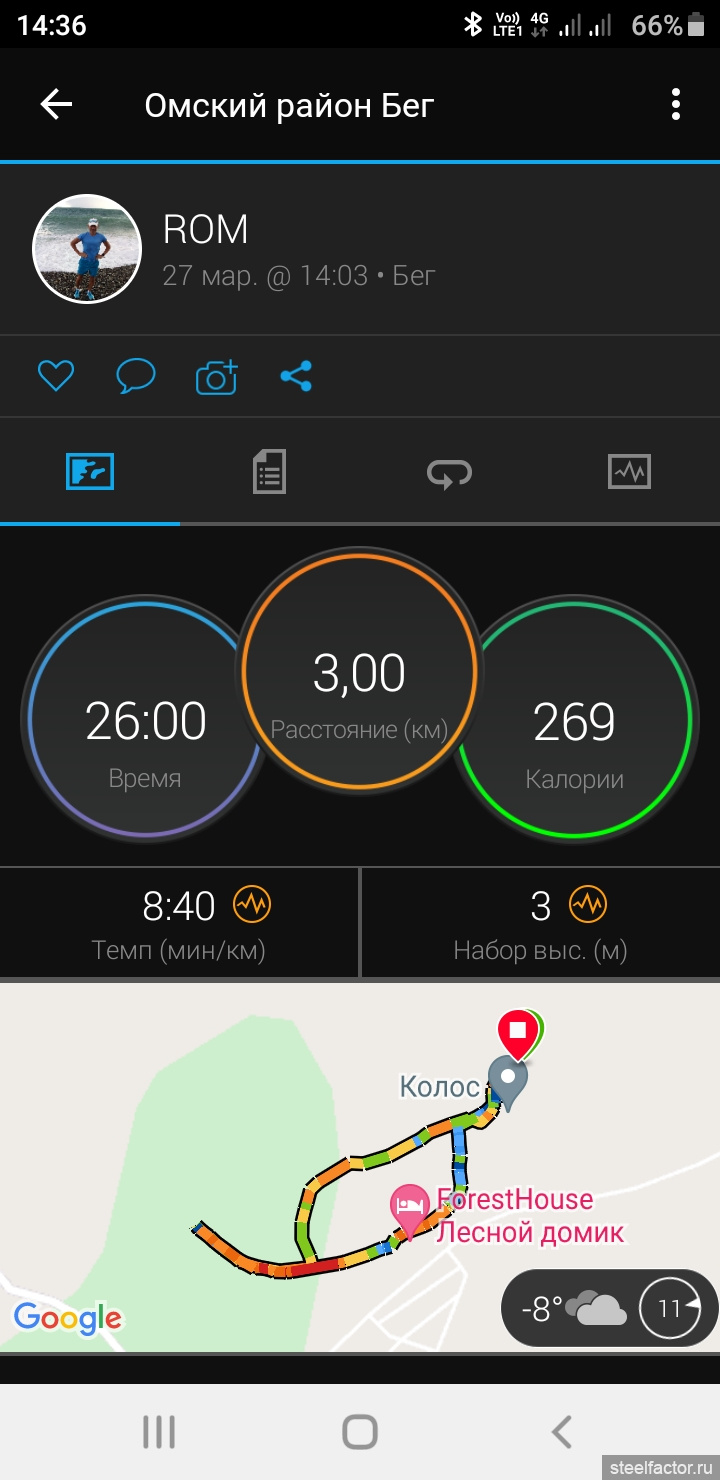Switch to the charts tab
This screenshot has width=720, height=1480.
[x=629, y=471]
